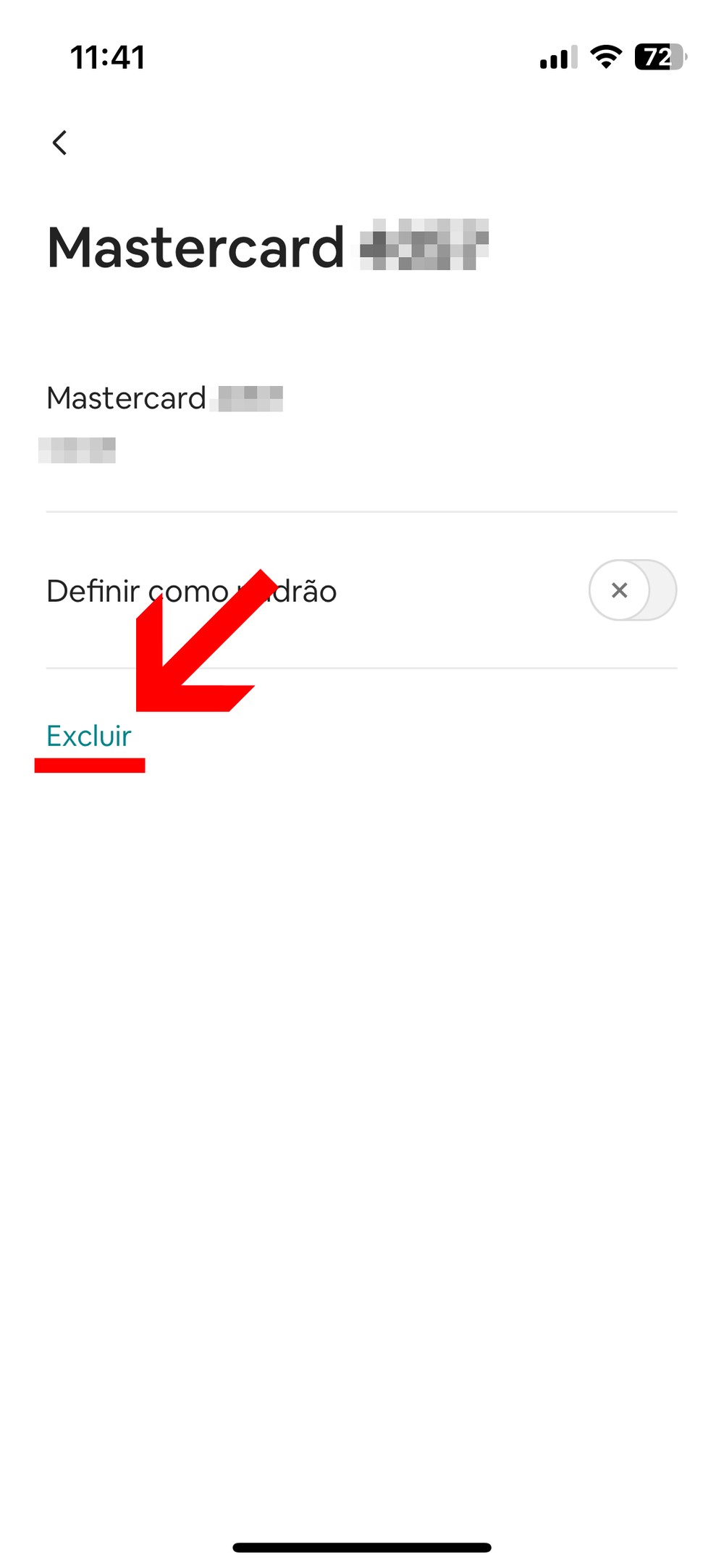Tap Excluir to delete this card
This screenshot has width=724, height=1568.
tap(88, 736)
